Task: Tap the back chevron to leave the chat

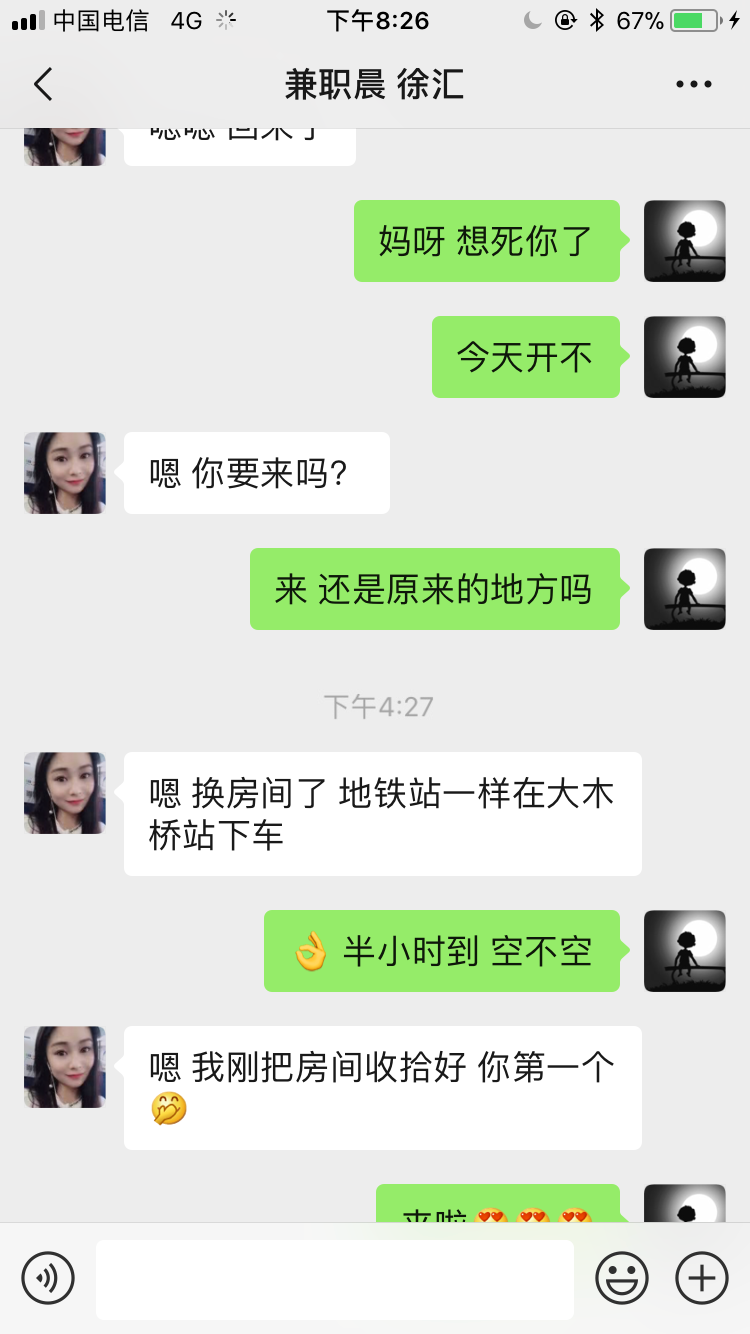Action: [x=42, y=84]
